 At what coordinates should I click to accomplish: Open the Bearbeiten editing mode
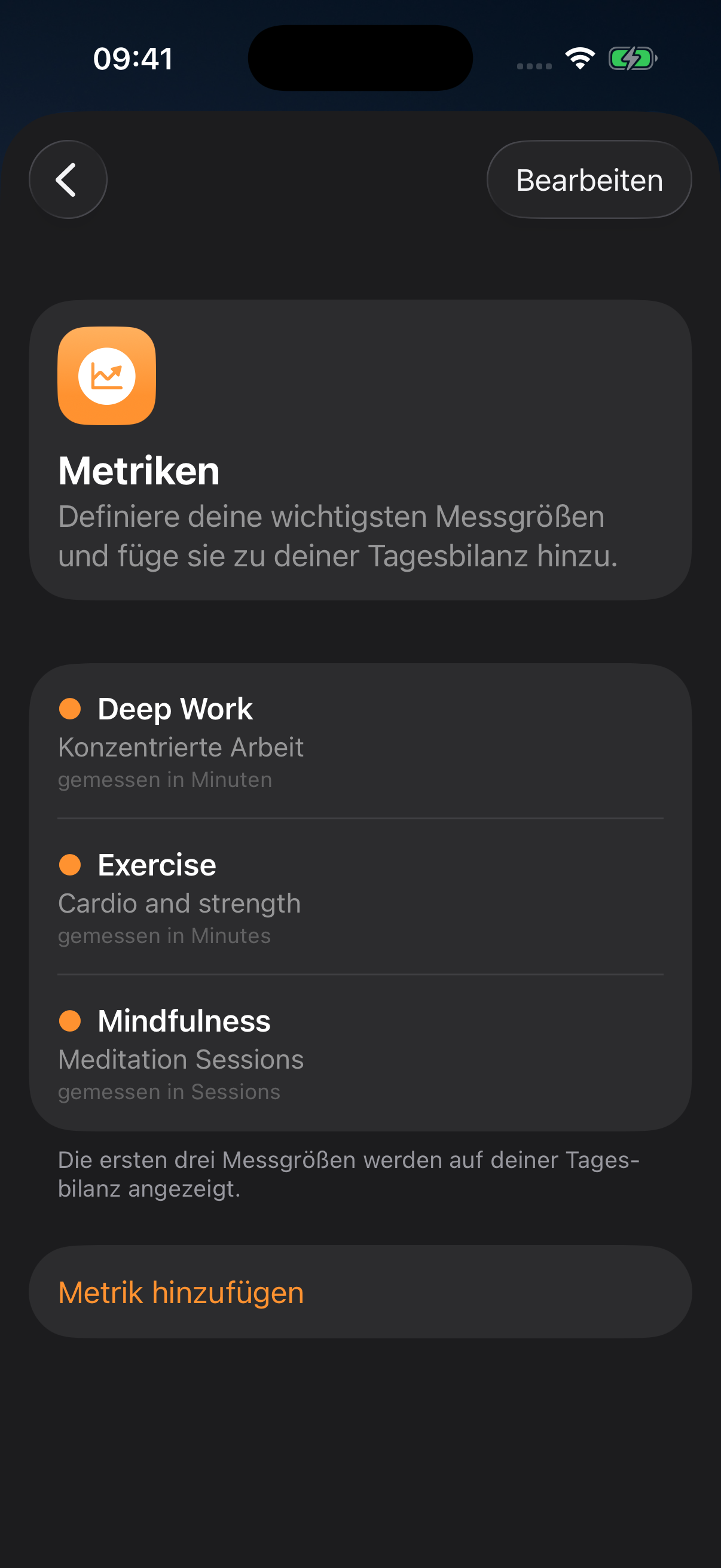(x=589, y=179)
